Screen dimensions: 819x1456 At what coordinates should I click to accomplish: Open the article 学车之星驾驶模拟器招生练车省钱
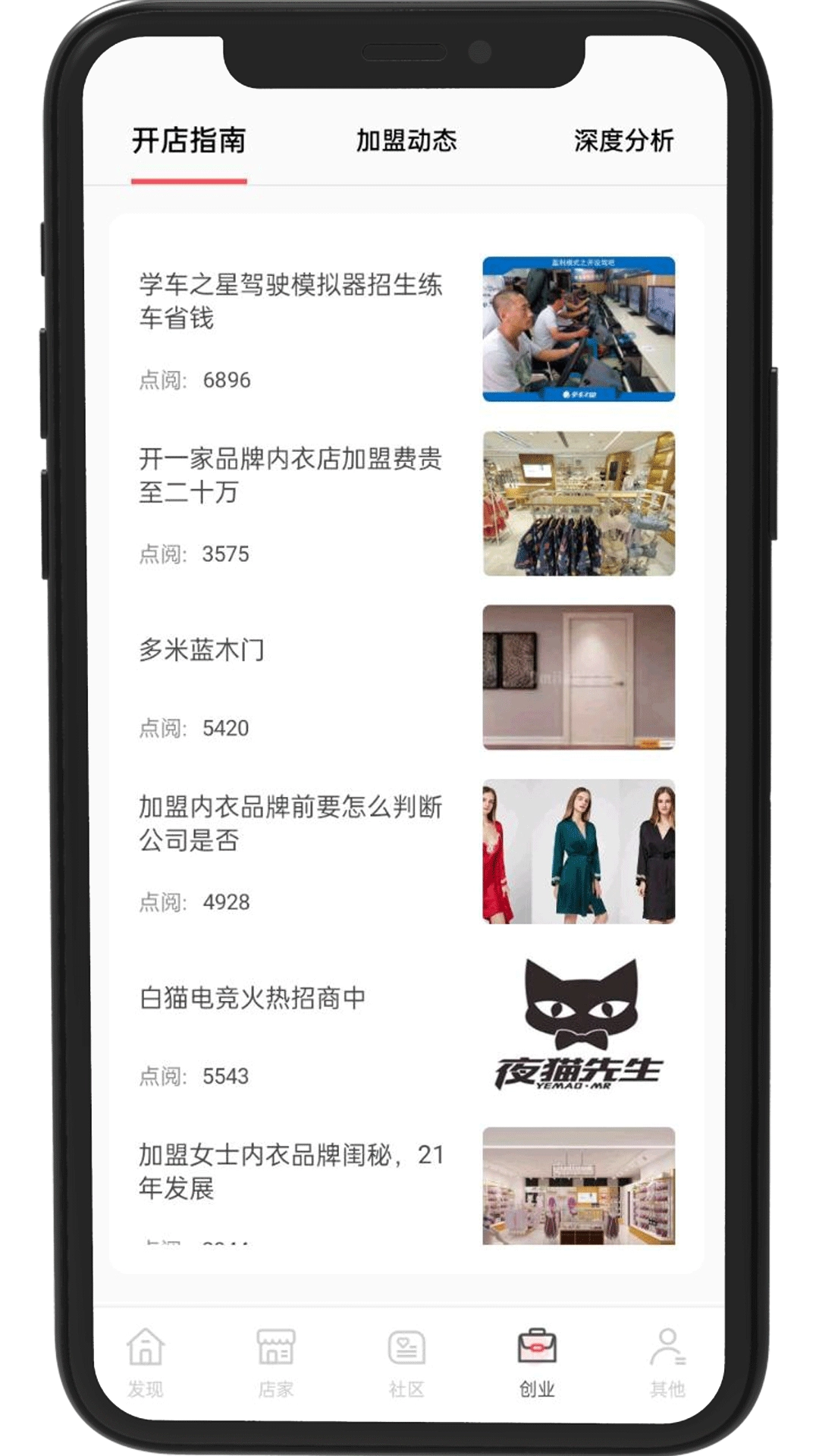tap(290, 301)
